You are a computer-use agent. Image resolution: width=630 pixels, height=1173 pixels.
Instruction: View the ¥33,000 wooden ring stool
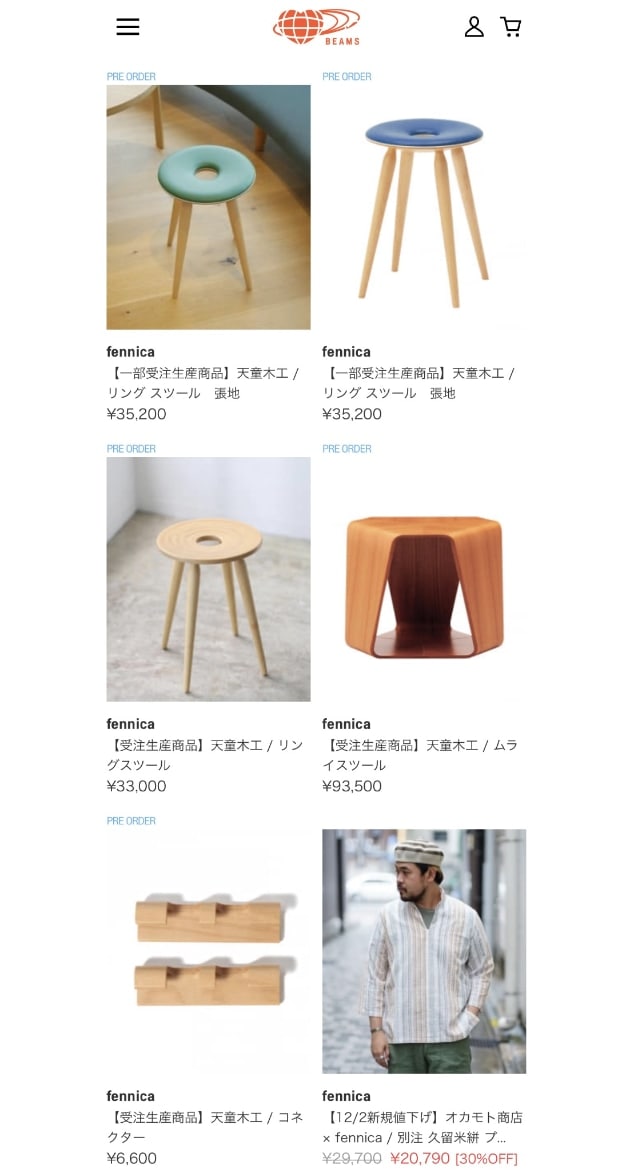[208, 579]
